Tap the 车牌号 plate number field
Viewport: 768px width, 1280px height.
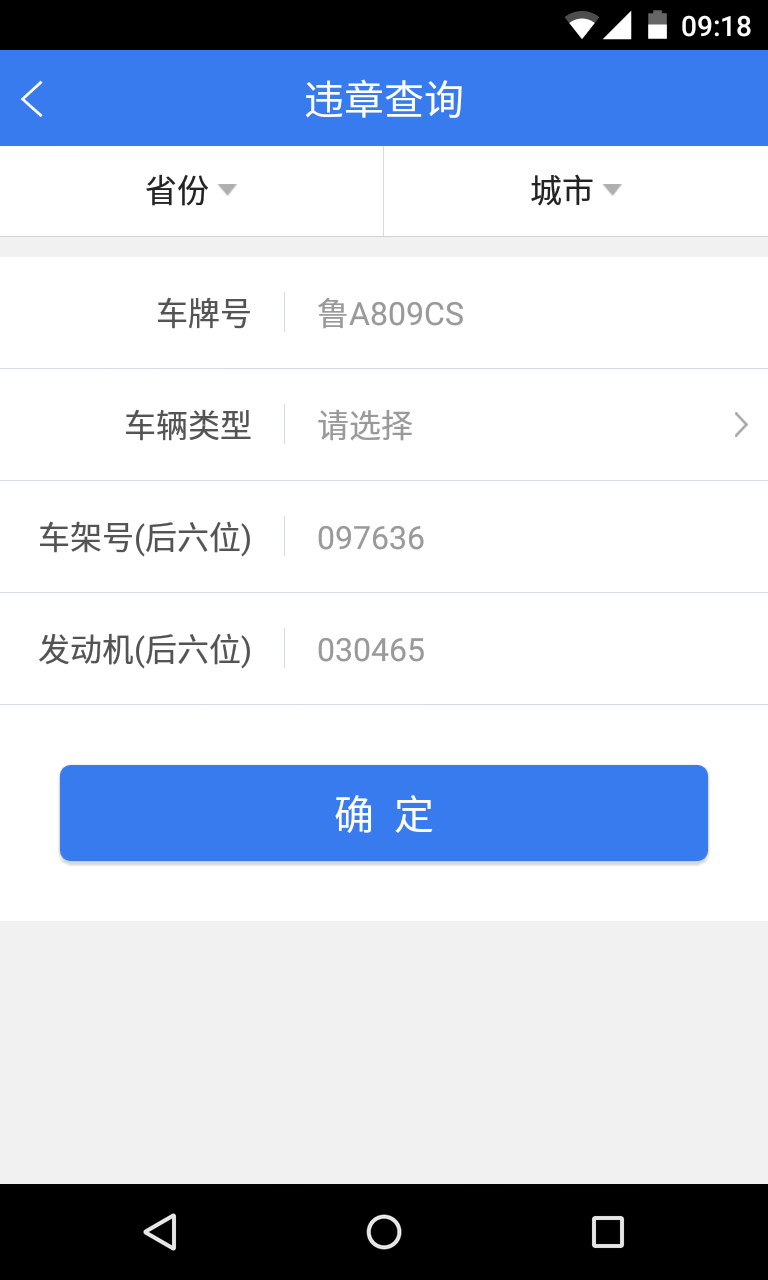click(520, 314)
